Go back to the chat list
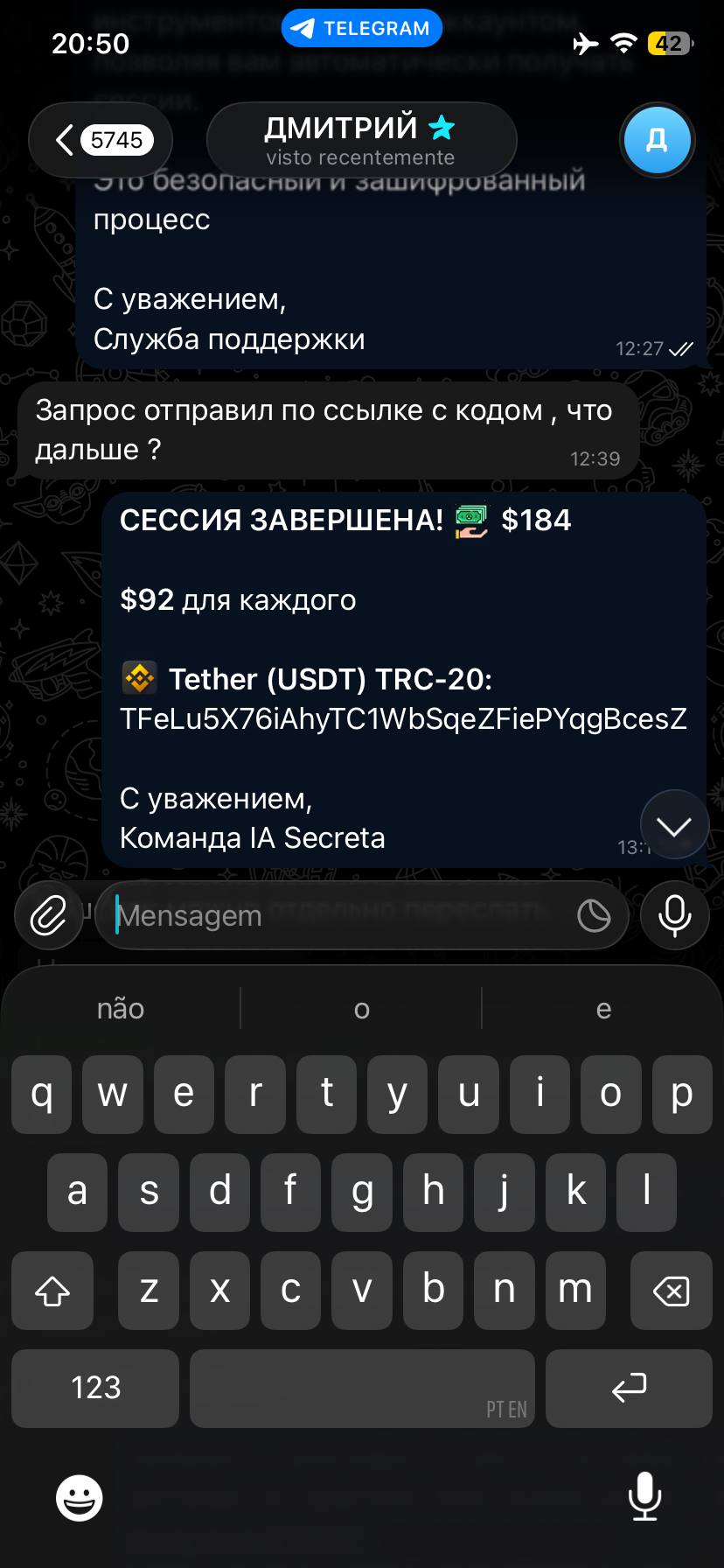 (x=100, y=140)
